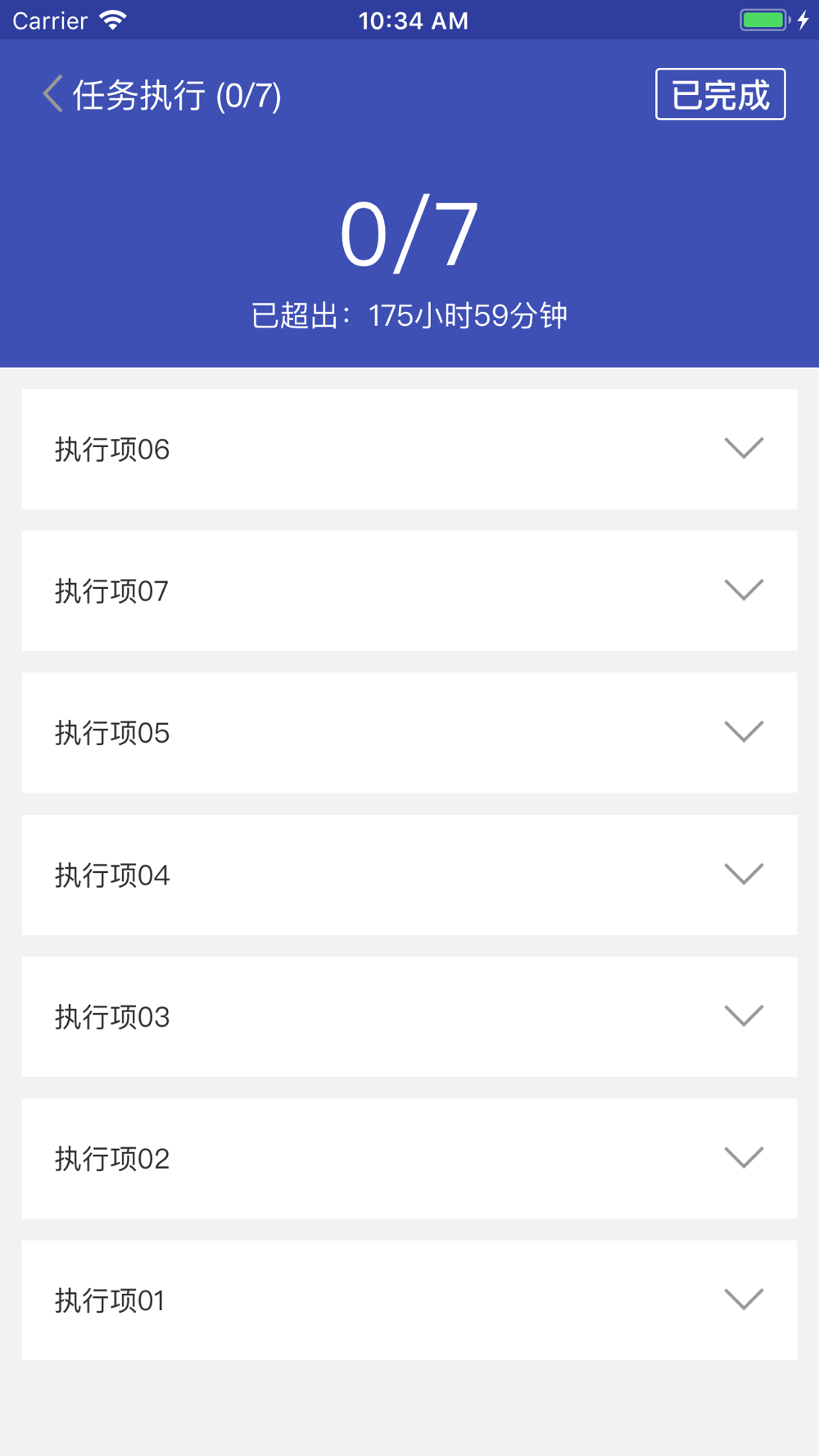Unfold the 执行项03 row
This screenshot has width=819, height=1456.
[744, 1016]
